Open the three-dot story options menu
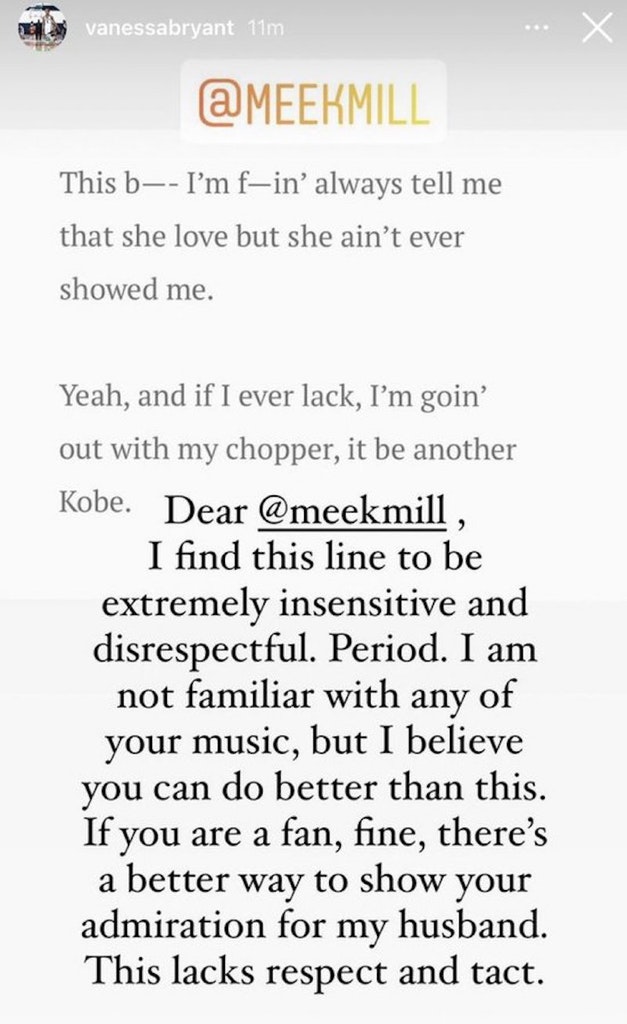Viewport: 627px width, 1024px height. [537, 28]
